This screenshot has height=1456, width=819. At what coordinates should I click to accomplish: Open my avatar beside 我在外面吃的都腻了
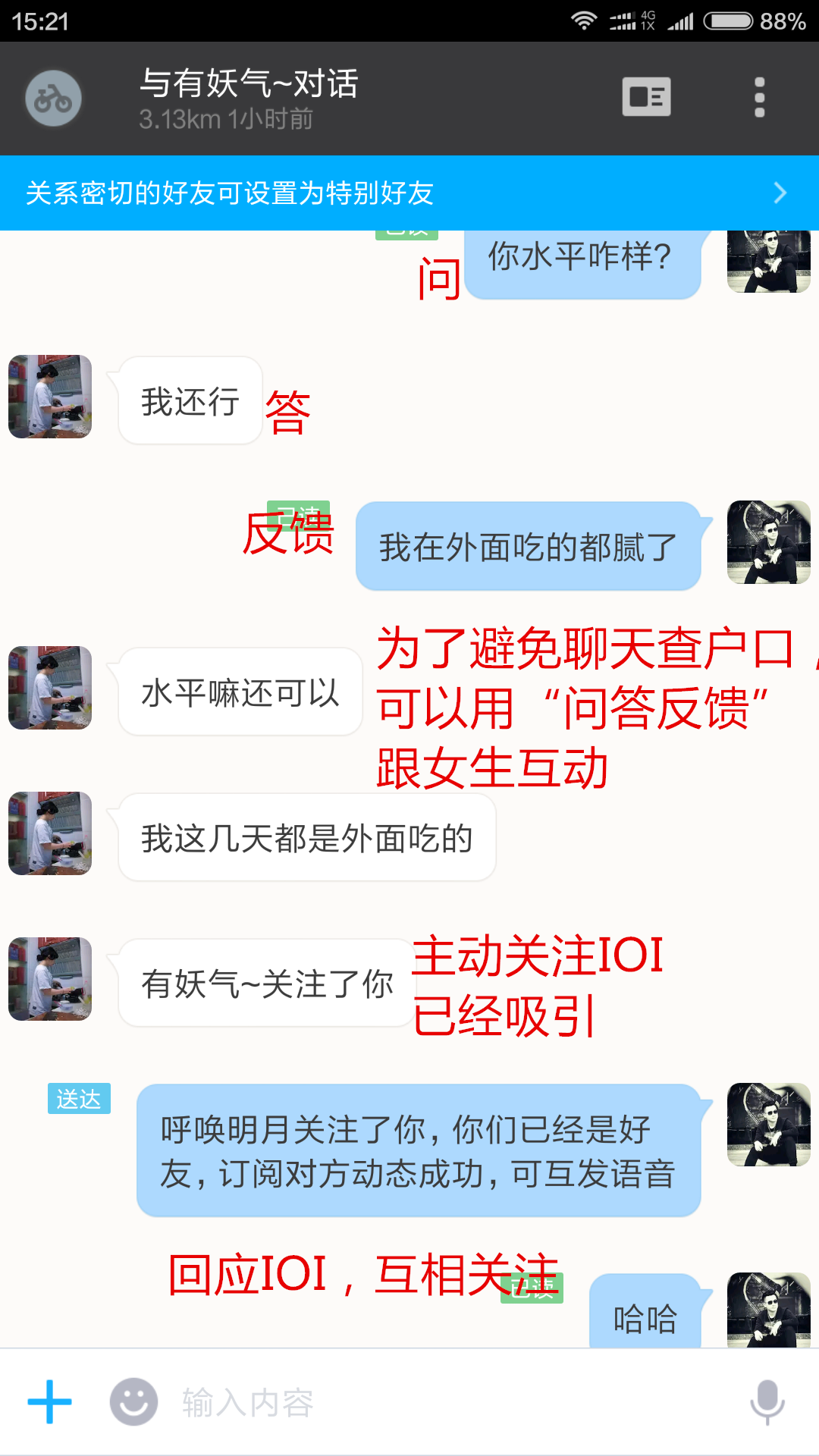768,542
